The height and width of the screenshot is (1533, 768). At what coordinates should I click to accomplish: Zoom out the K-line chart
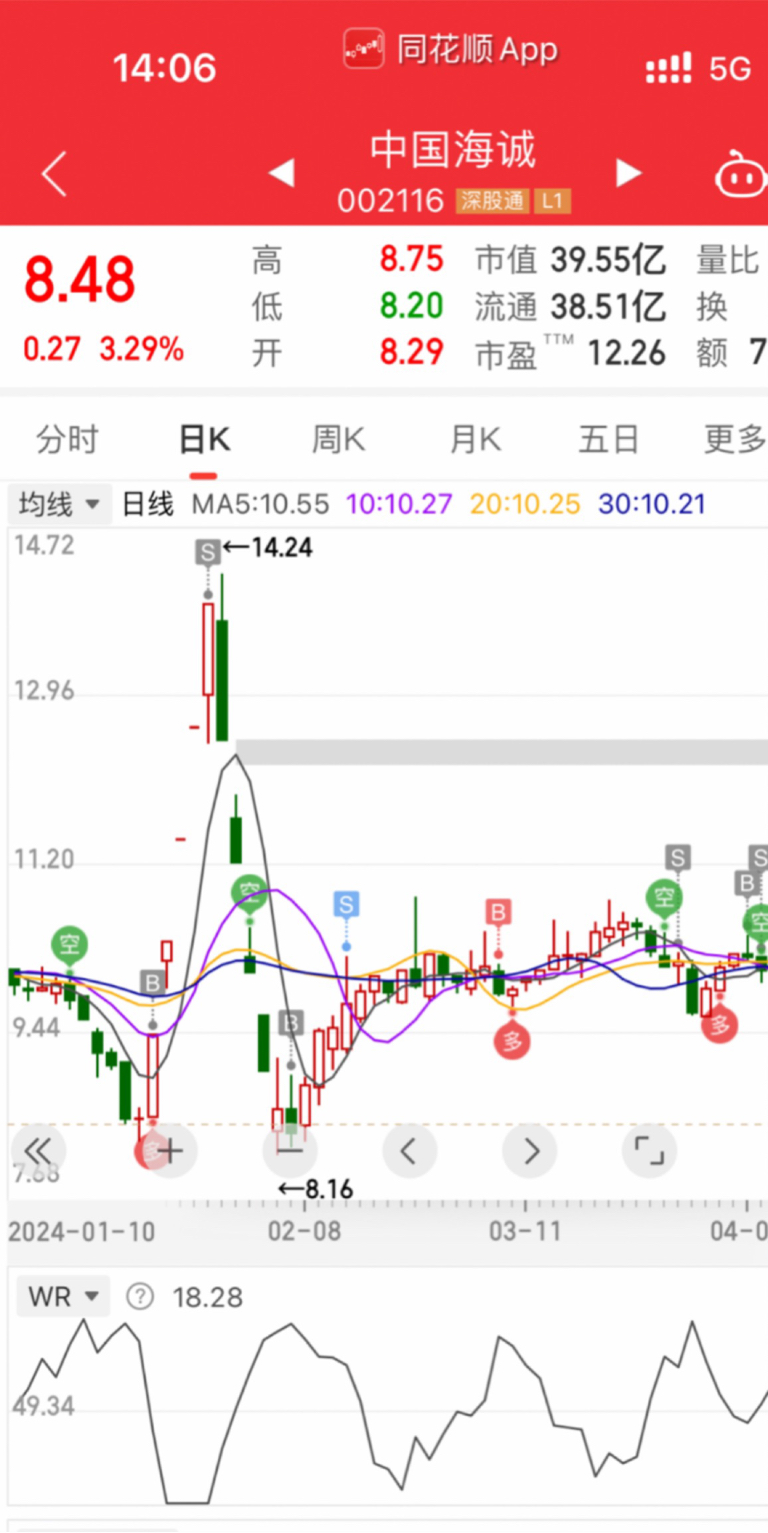pos(290,1150)
